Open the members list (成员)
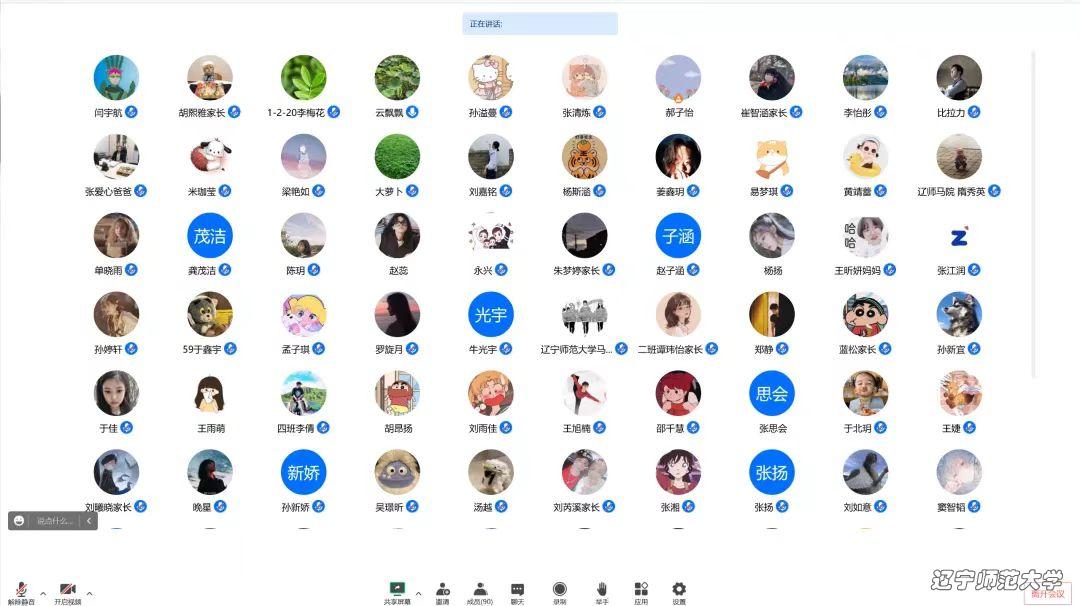The width and height of the screenshot is (1080, 606). point(480,592)
